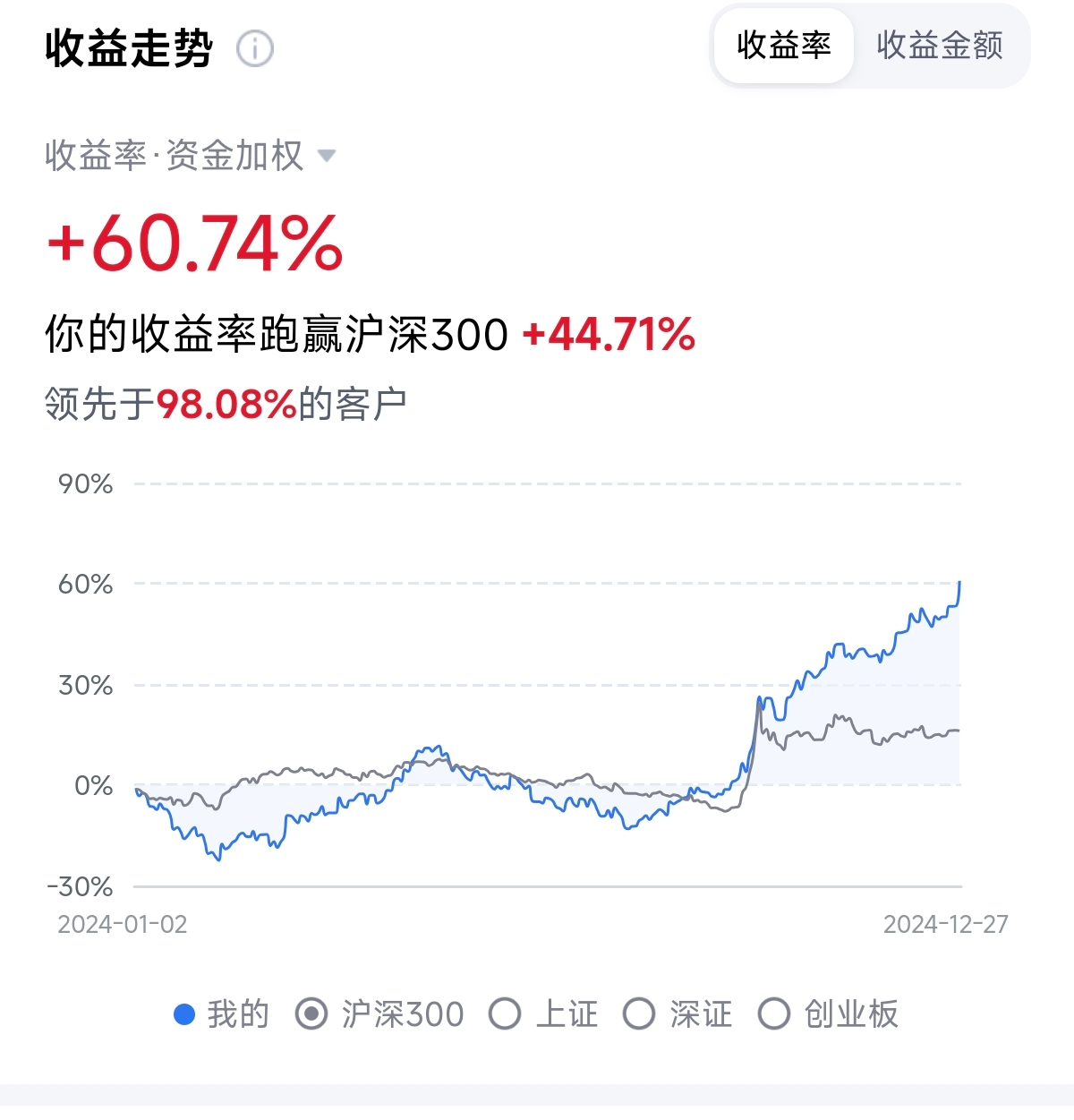Open the 收益走势 info icon
The height and width of the screenshot is (1120, 1074).
[x=255, y=48]
